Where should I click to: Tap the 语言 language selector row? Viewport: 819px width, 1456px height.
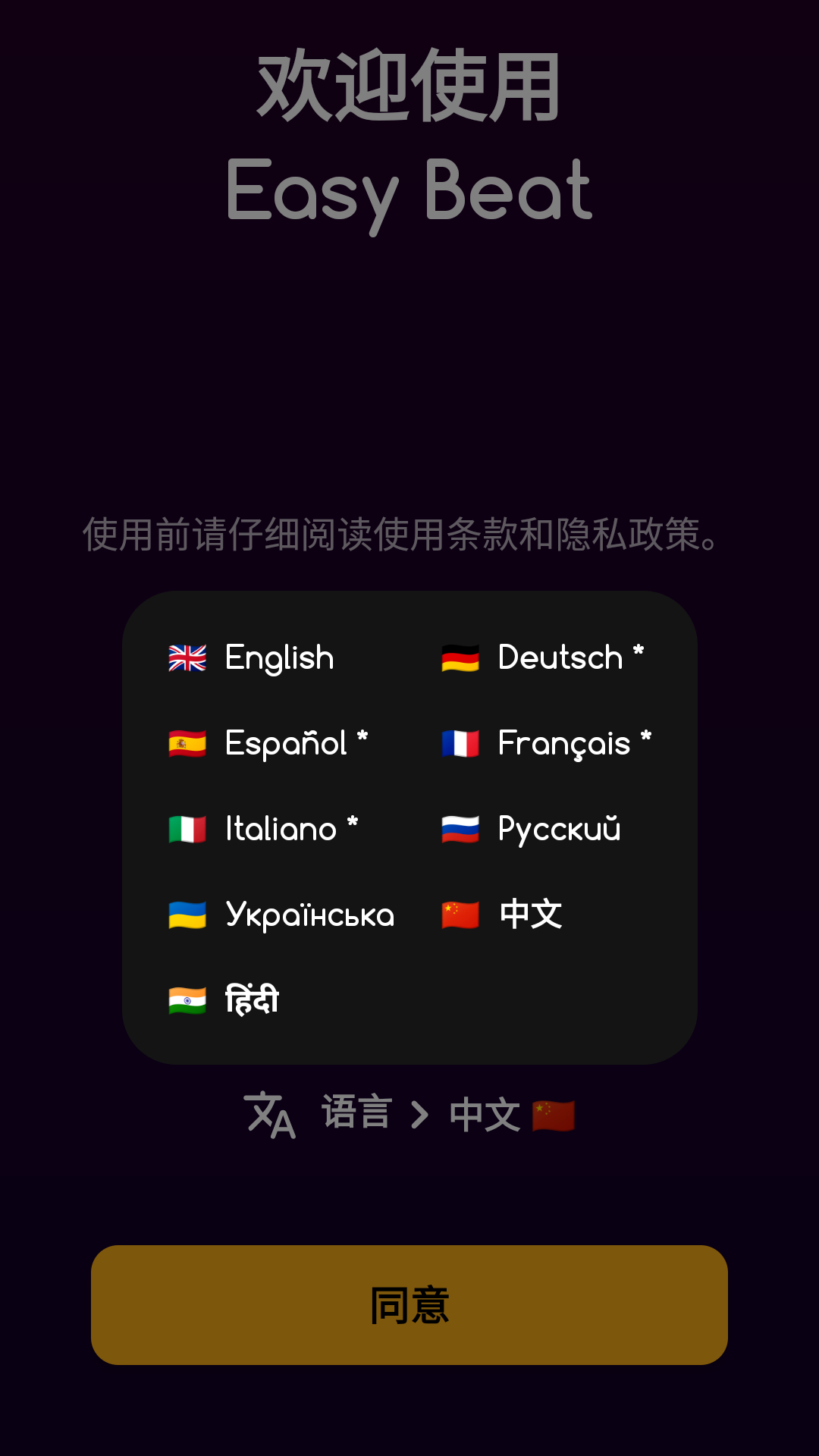coord(409,1115)
